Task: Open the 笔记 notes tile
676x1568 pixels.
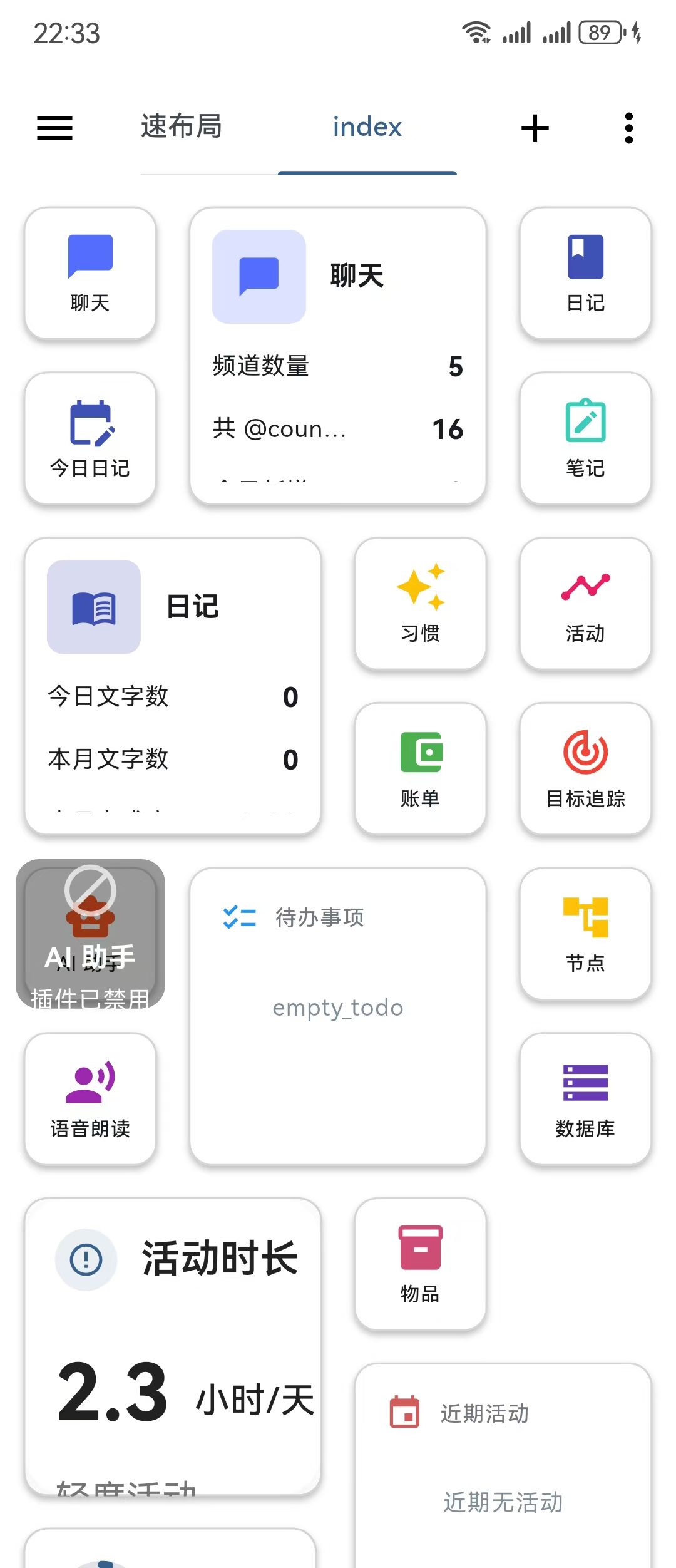Action: tap(585, 438)
